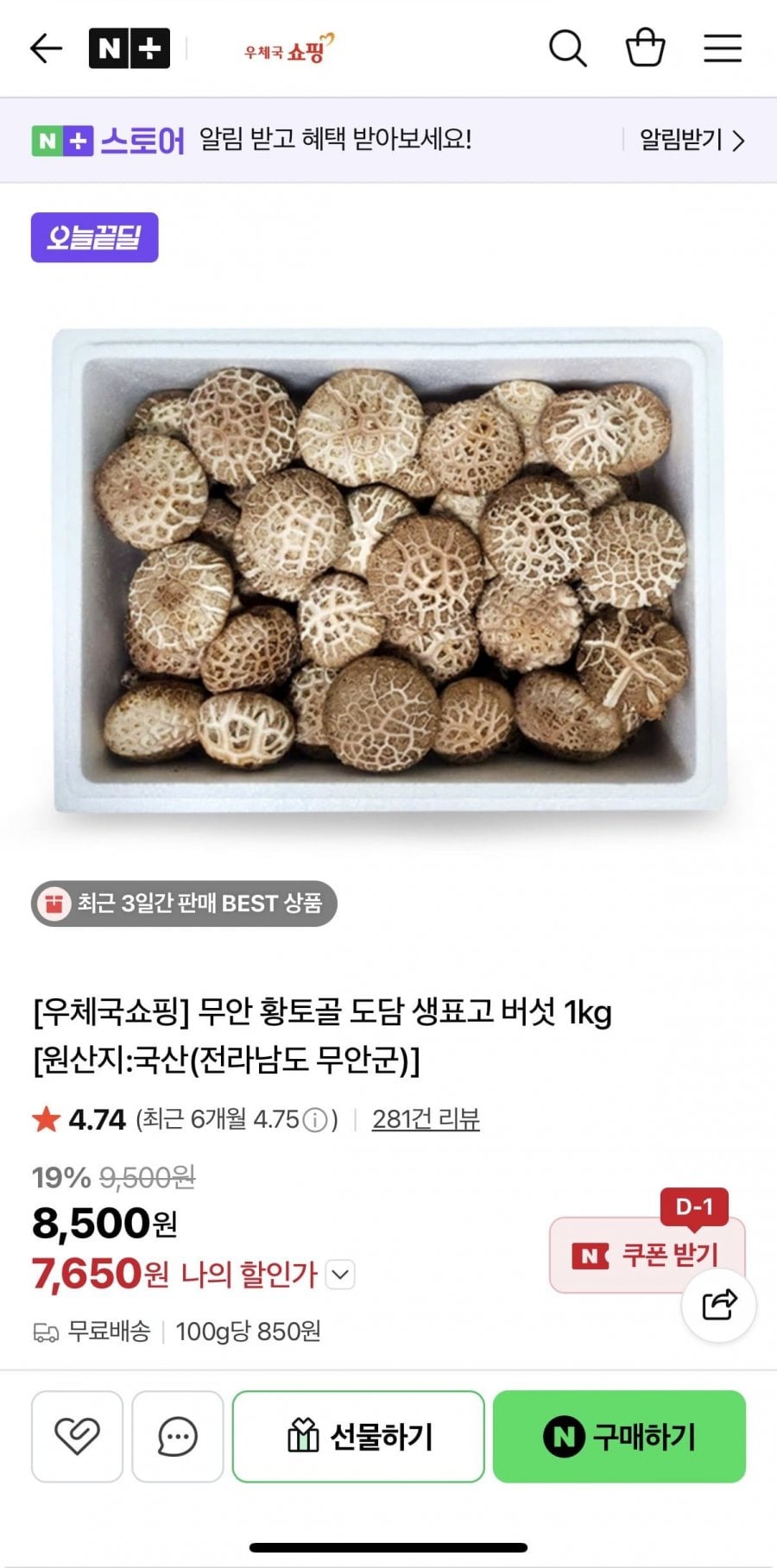The image size is (777, 1568).
Task: Open the 우체국쇼핑 store page
Action: click(288, 49)
